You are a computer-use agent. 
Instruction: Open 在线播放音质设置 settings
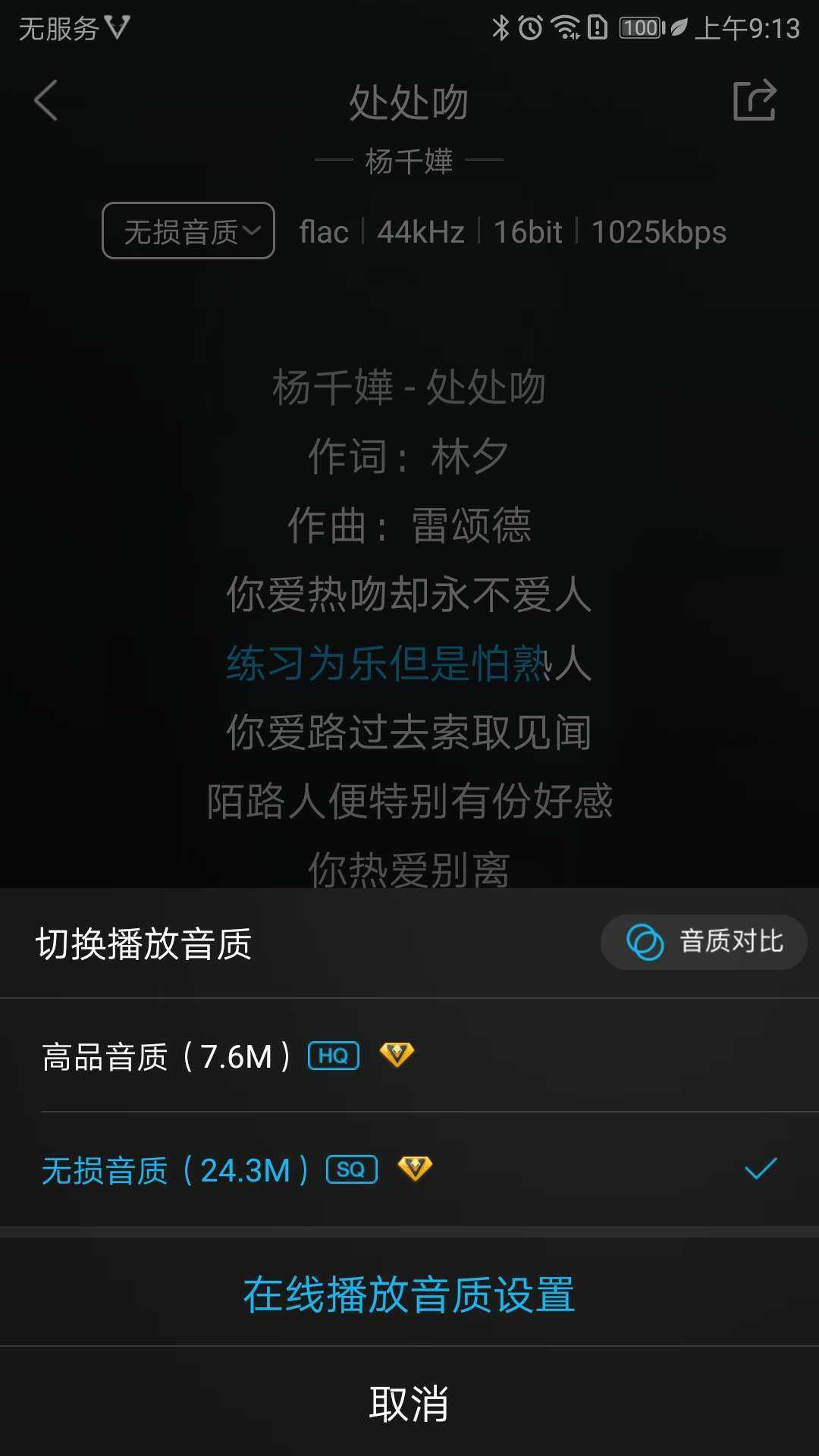409,1294
